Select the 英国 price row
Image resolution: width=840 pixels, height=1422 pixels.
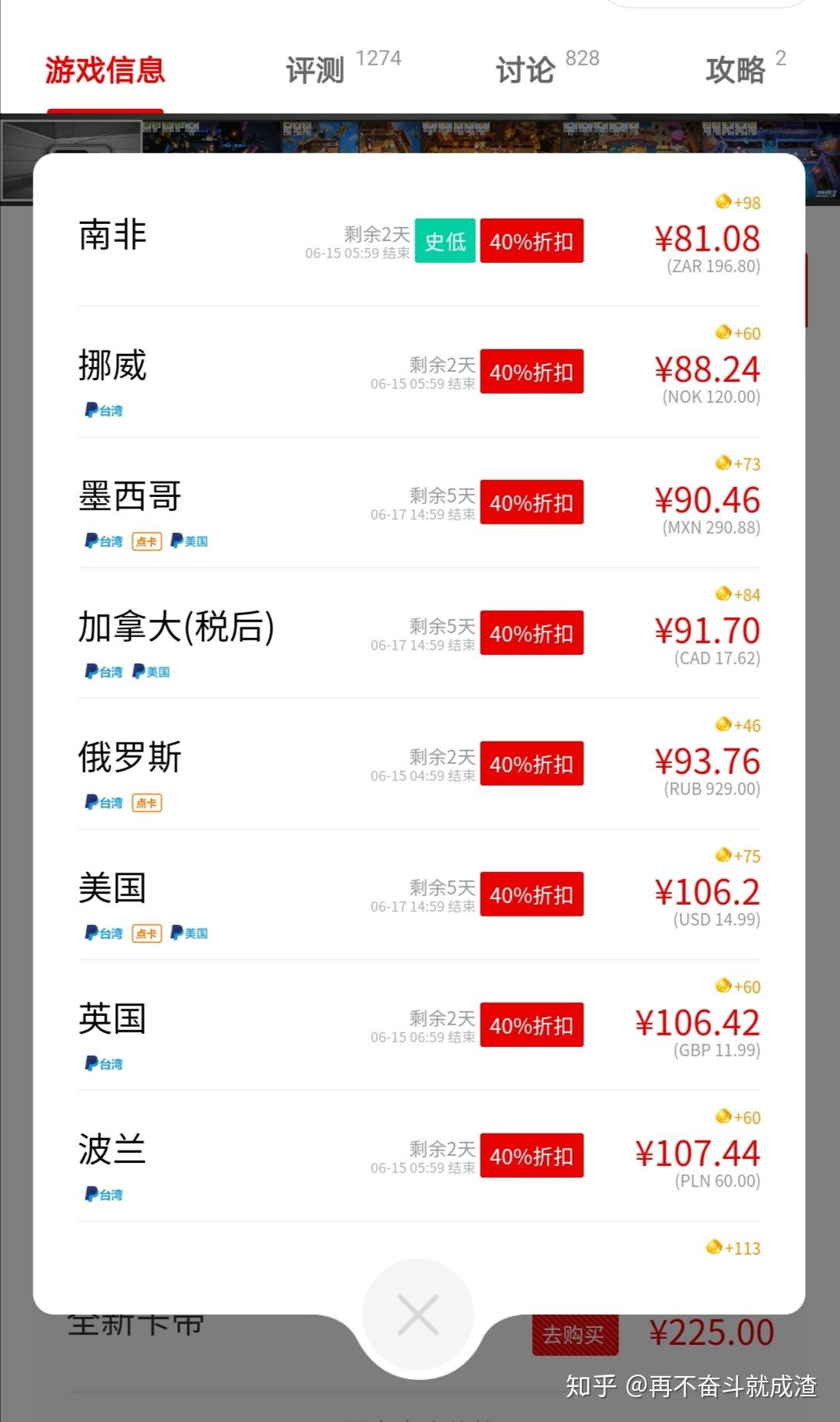coord(419,1025)
